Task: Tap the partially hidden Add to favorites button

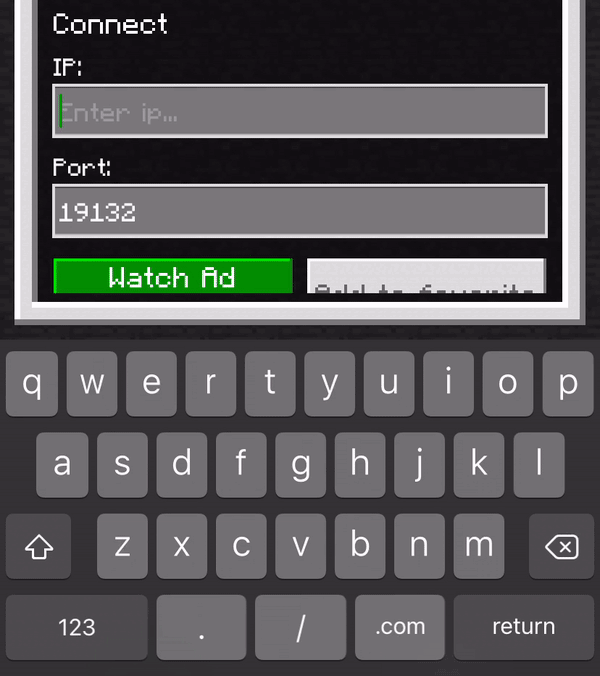Action: click(426, 278)
